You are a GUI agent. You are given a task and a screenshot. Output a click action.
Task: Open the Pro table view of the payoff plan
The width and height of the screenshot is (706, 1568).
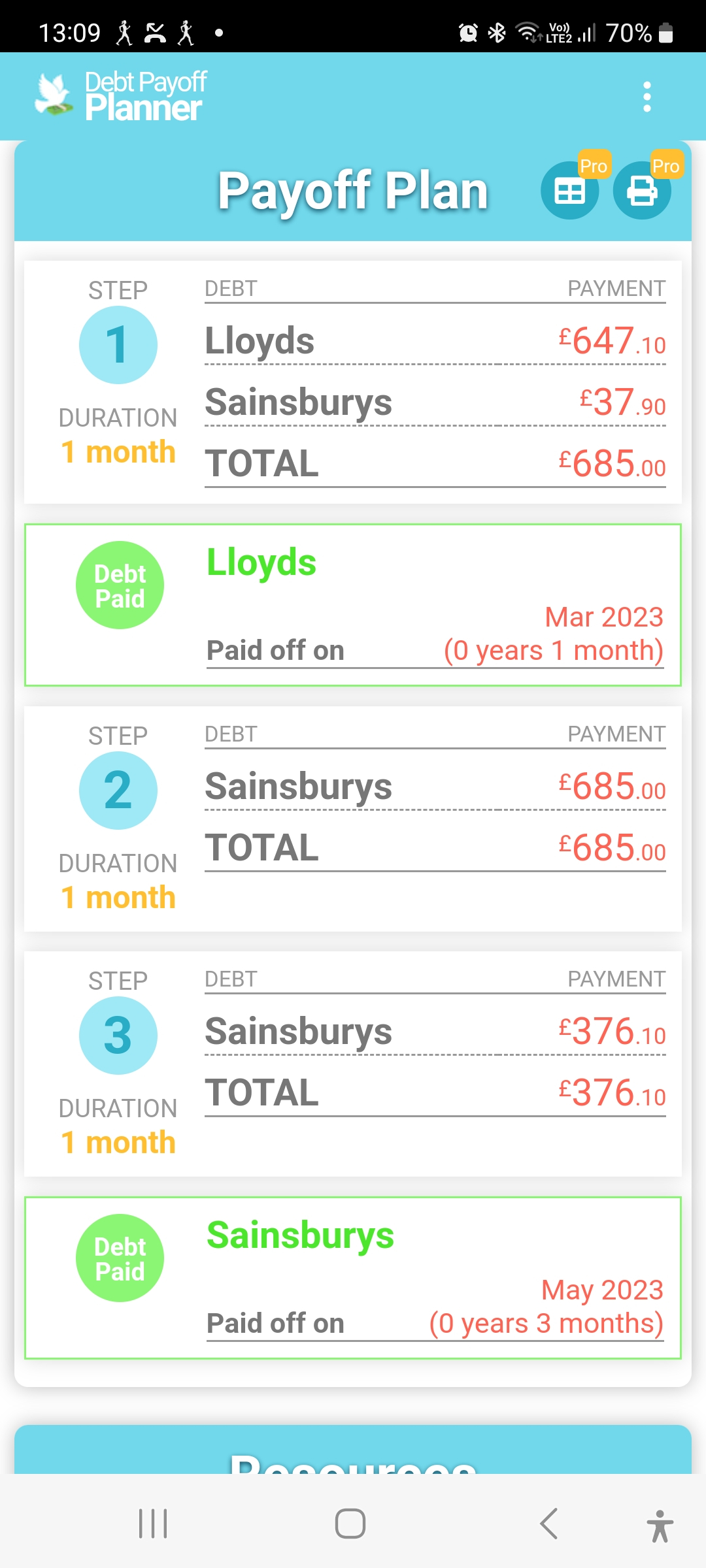click(570, 191)
